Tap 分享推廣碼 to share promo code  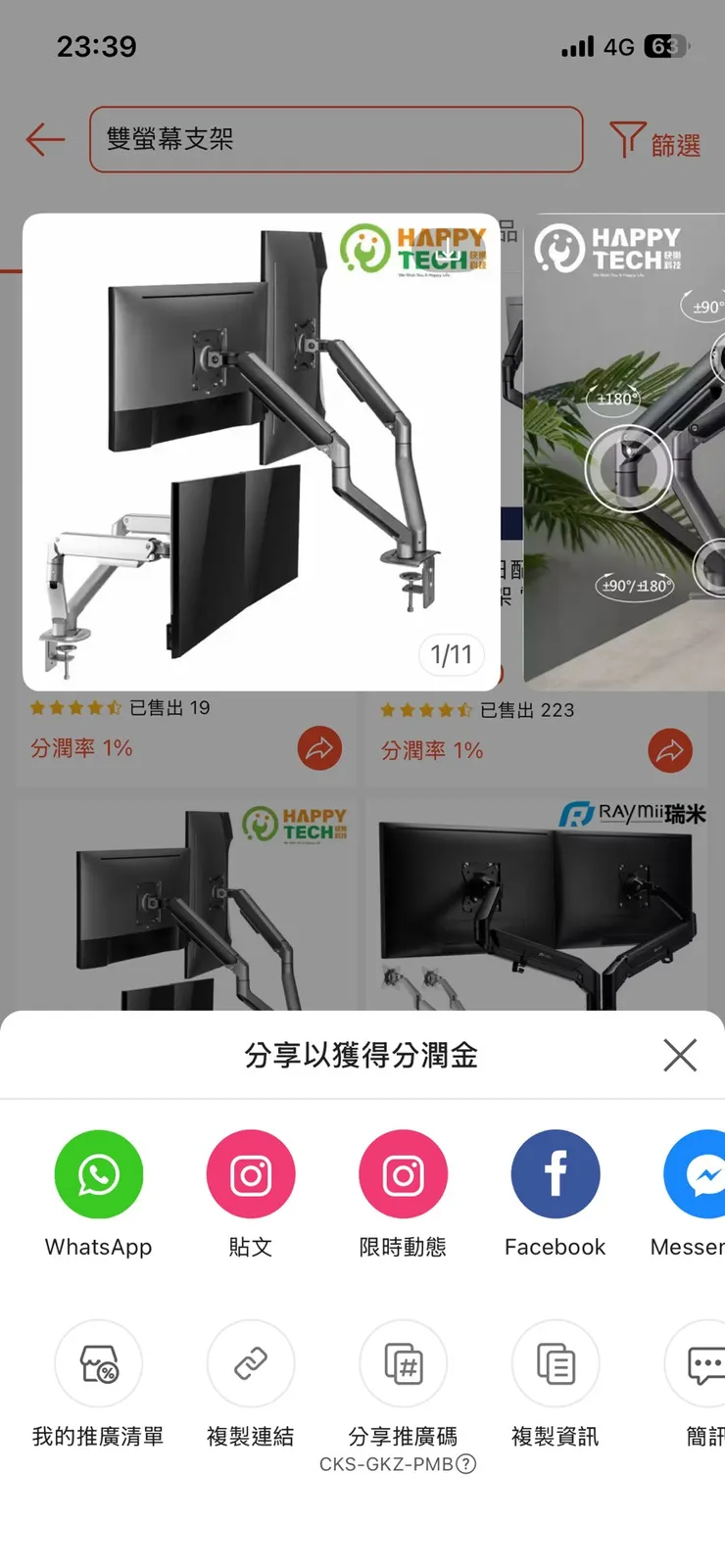click(x=403, y=1362)
